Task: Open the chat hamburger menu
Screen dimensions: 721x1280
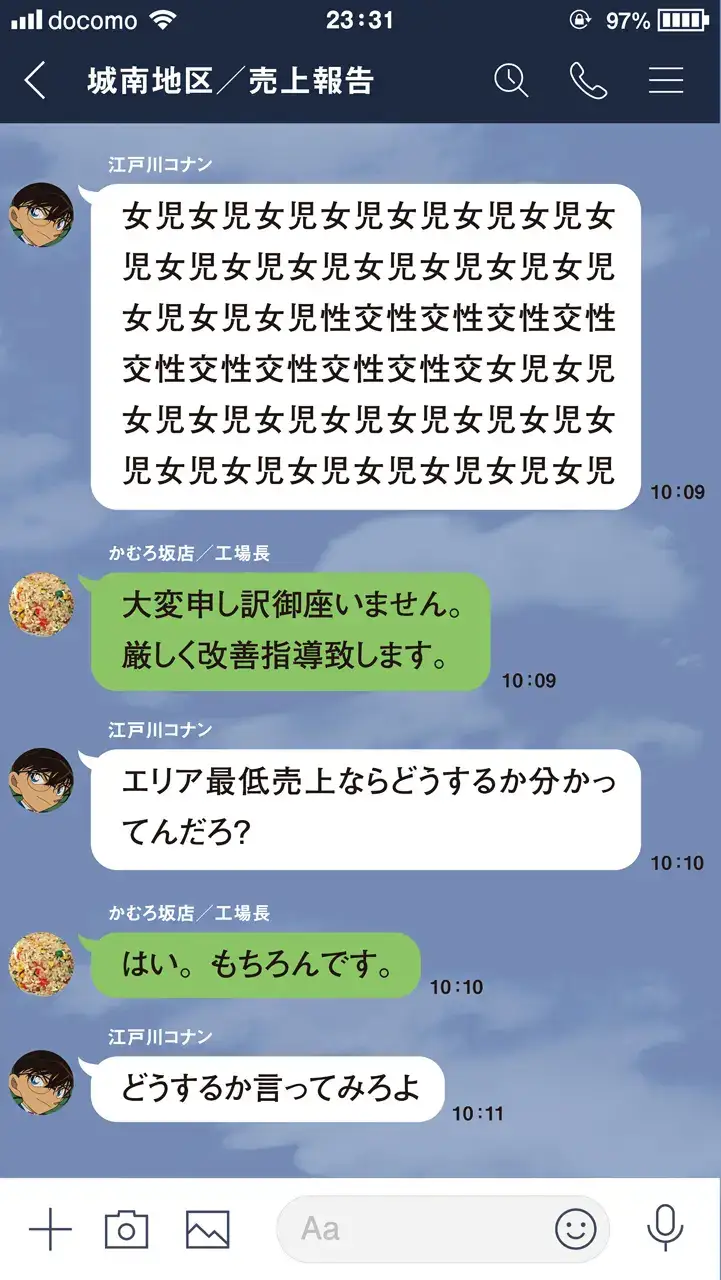Action: click(666, 81)
